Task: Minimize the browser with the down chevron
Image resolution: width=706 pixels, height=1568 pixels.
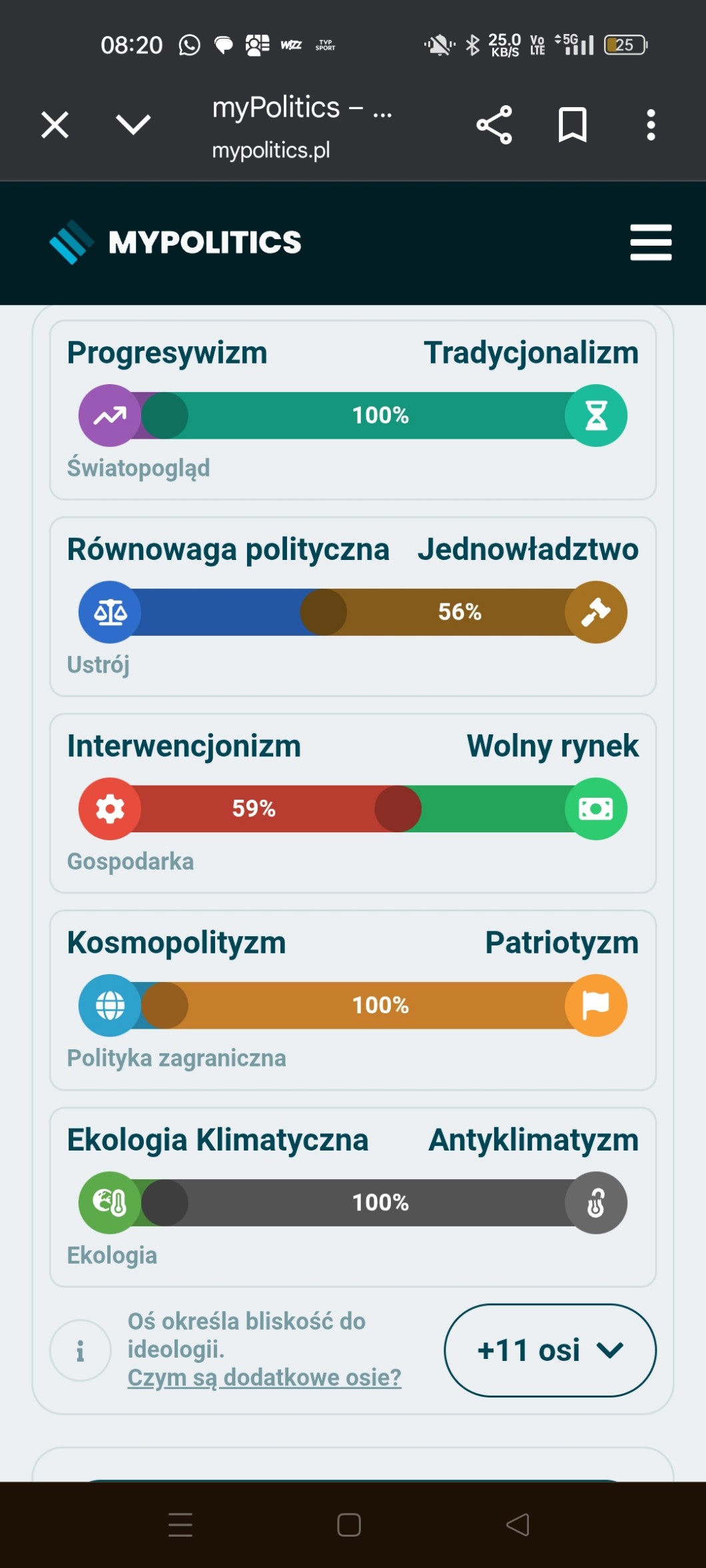Action: pos(133,125)
